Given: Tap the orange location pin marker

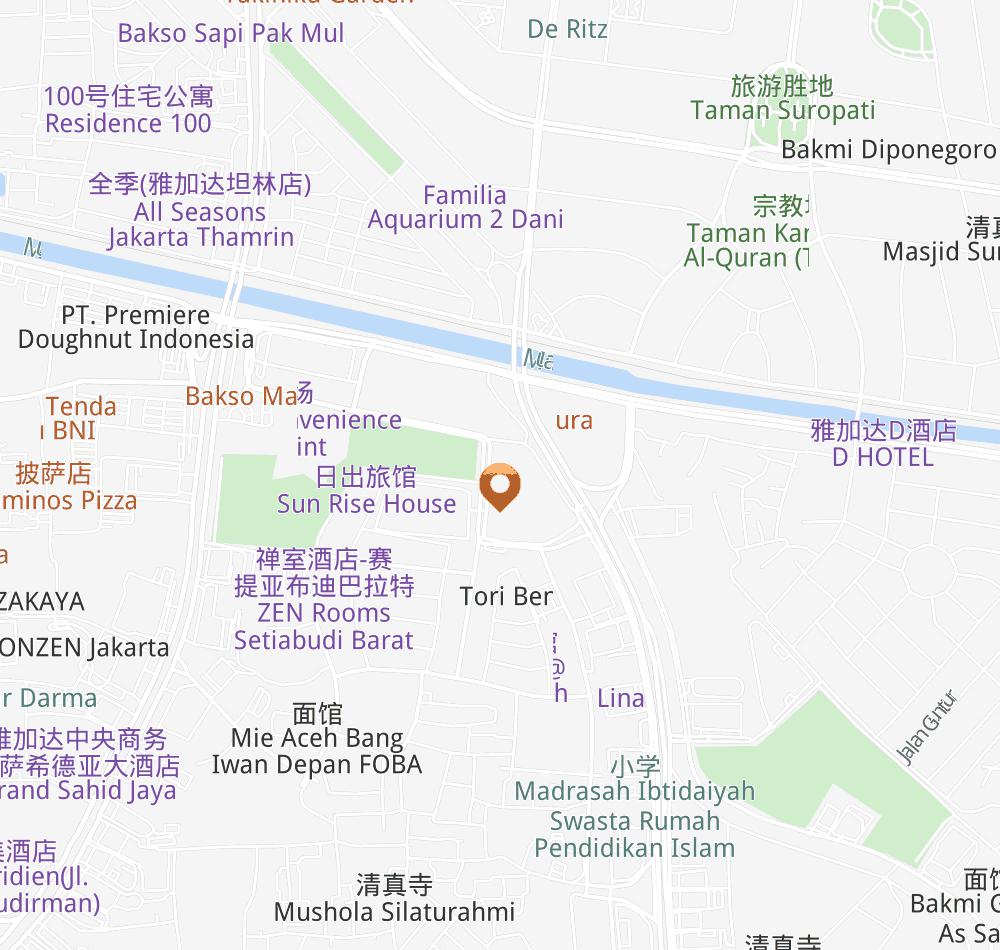Looking at the screenshot, I should [x=498, y=487].
